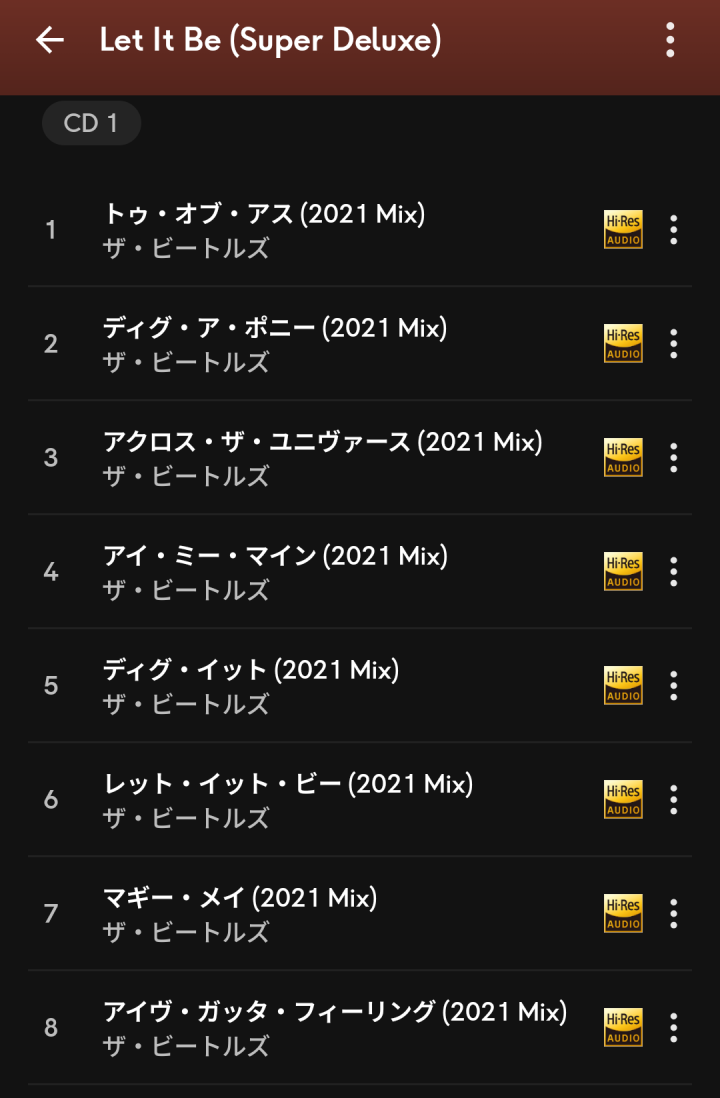Open the options menu for マギー・メイ
The image size is (720, 1098).
pyautogui.click(x=673, y=913)
